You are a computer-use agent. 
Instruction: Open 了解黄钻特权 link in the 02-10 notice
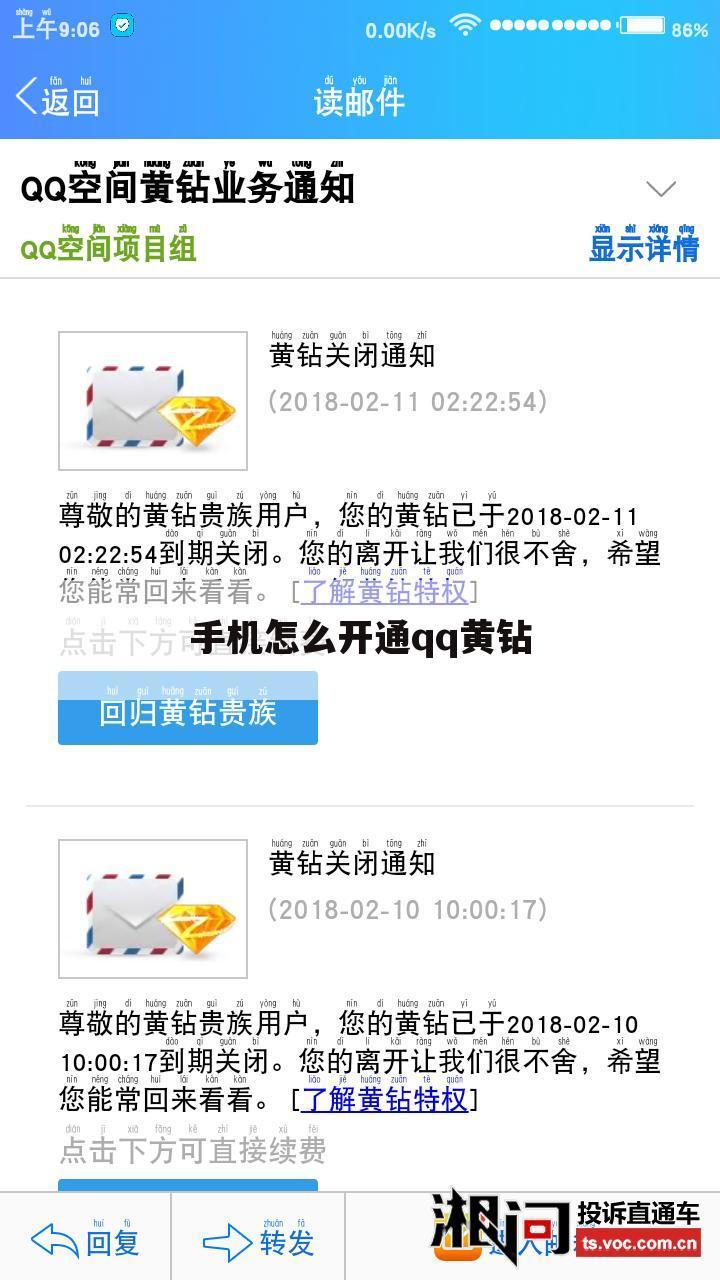click(385, 1100)
